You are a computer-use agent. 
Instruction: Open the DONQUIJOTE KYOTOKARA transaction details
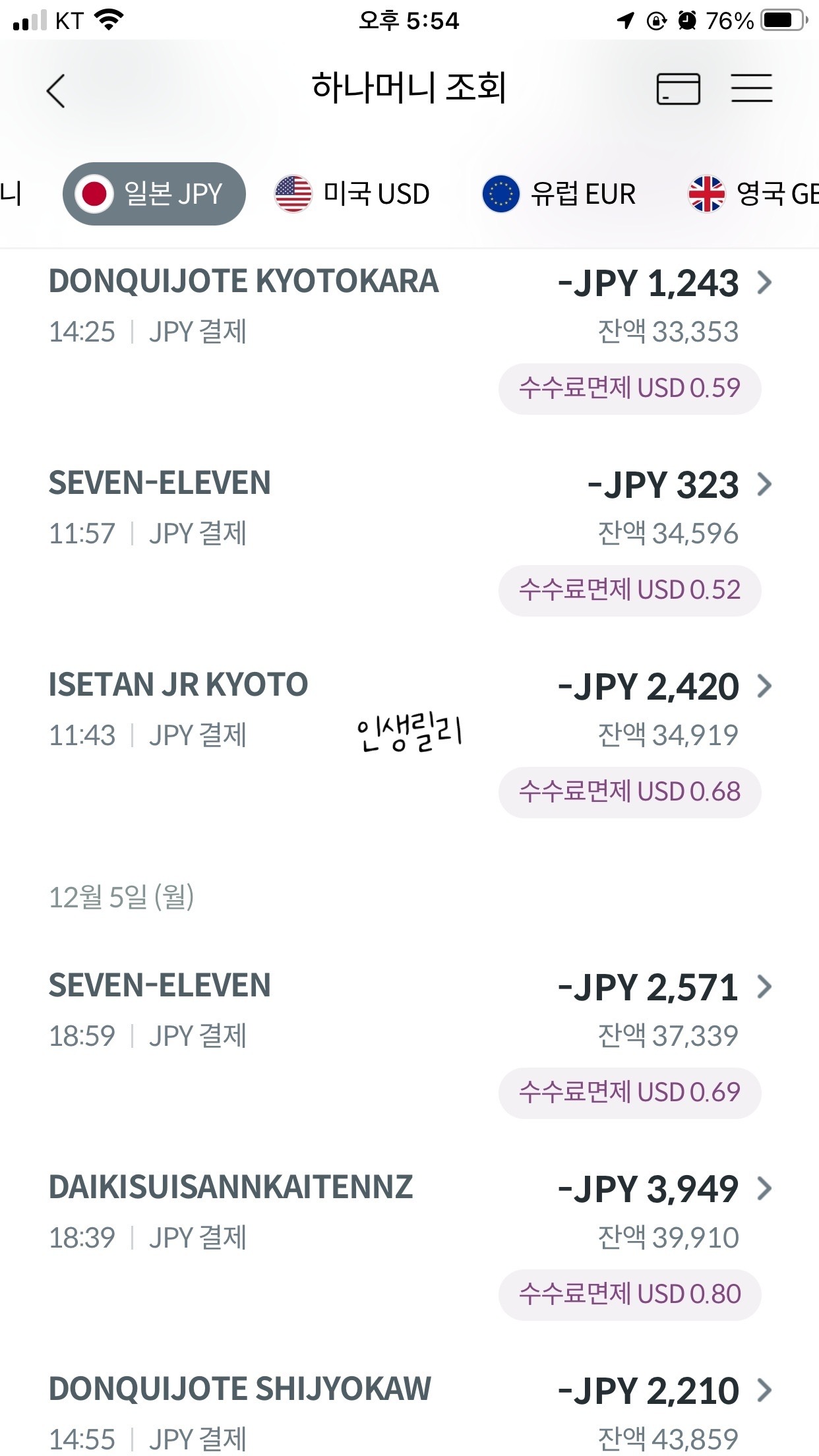coord(409,338)
